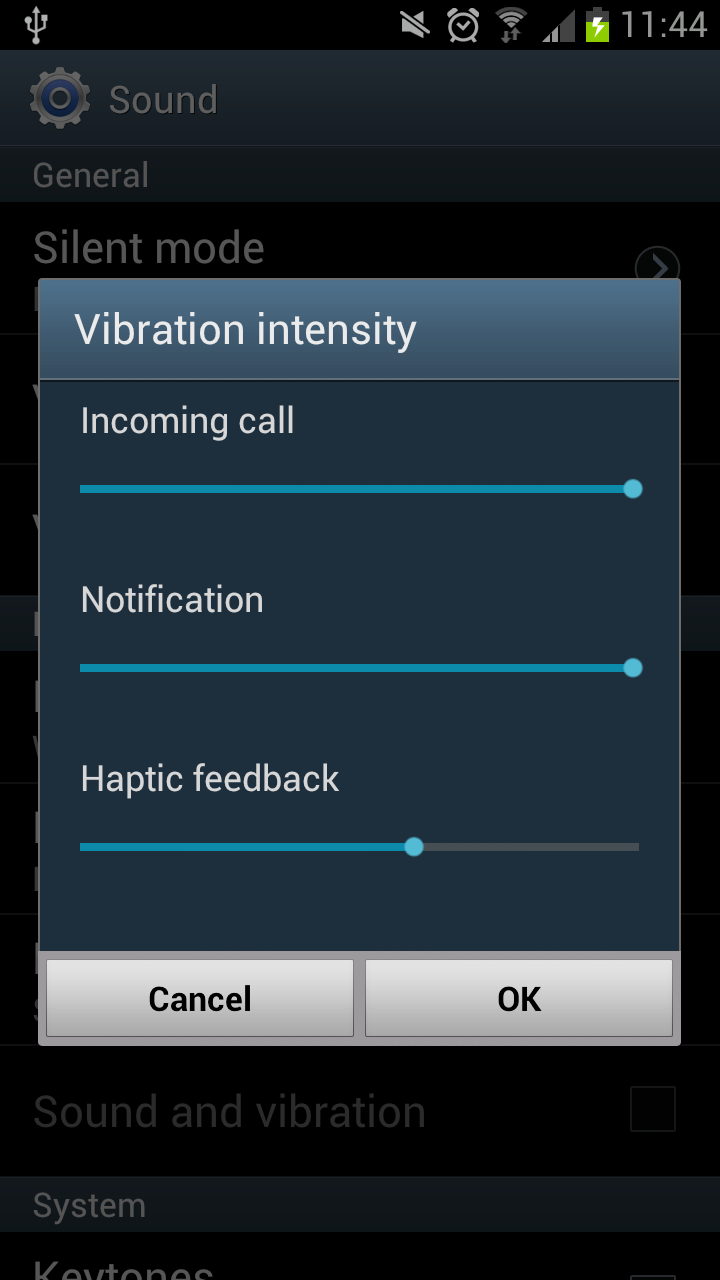The image size is (720, 1280).
Task: Cancel the Vibration intensity dialog
Action: pos(200,998)
